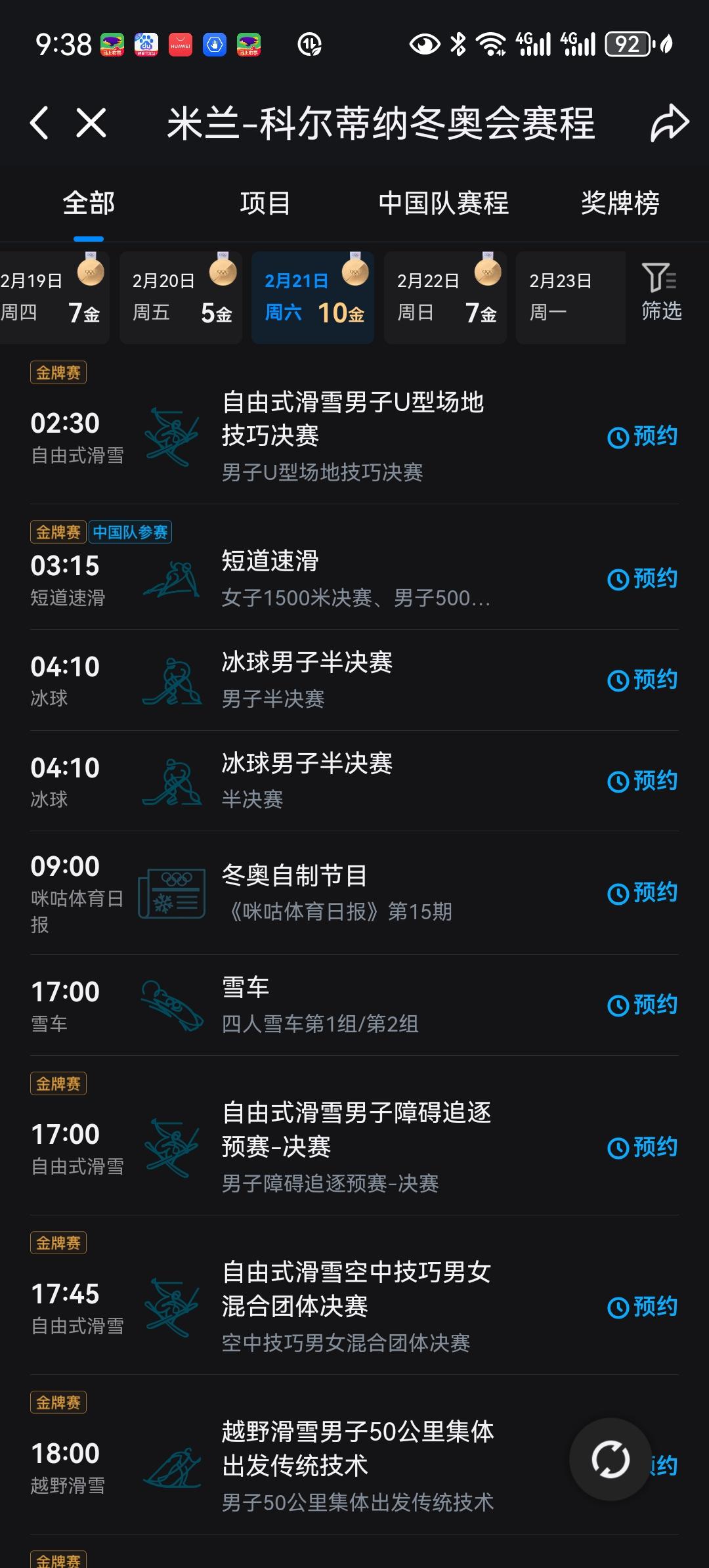The width and height of the screenshot is (709, 1568).
Task: Select the 全部 tab
Action: pyautogui.click(x=89, y=203)
